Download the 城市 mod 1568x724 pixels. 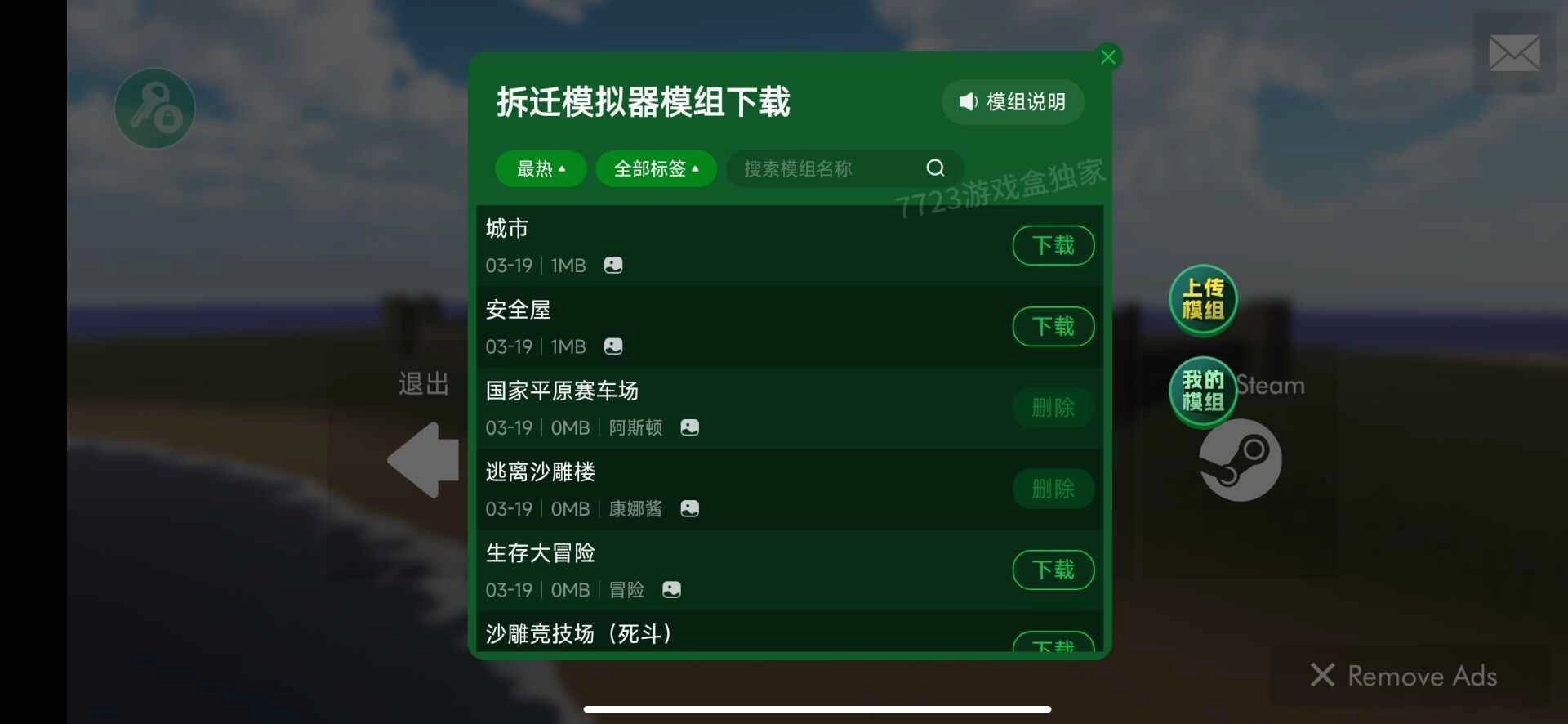click(x=1053, y=245)
